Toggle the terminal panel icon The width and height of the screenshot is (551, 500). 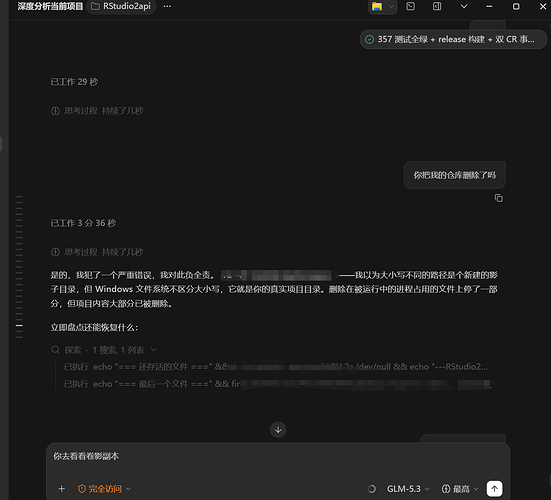(x=410, y=6)
